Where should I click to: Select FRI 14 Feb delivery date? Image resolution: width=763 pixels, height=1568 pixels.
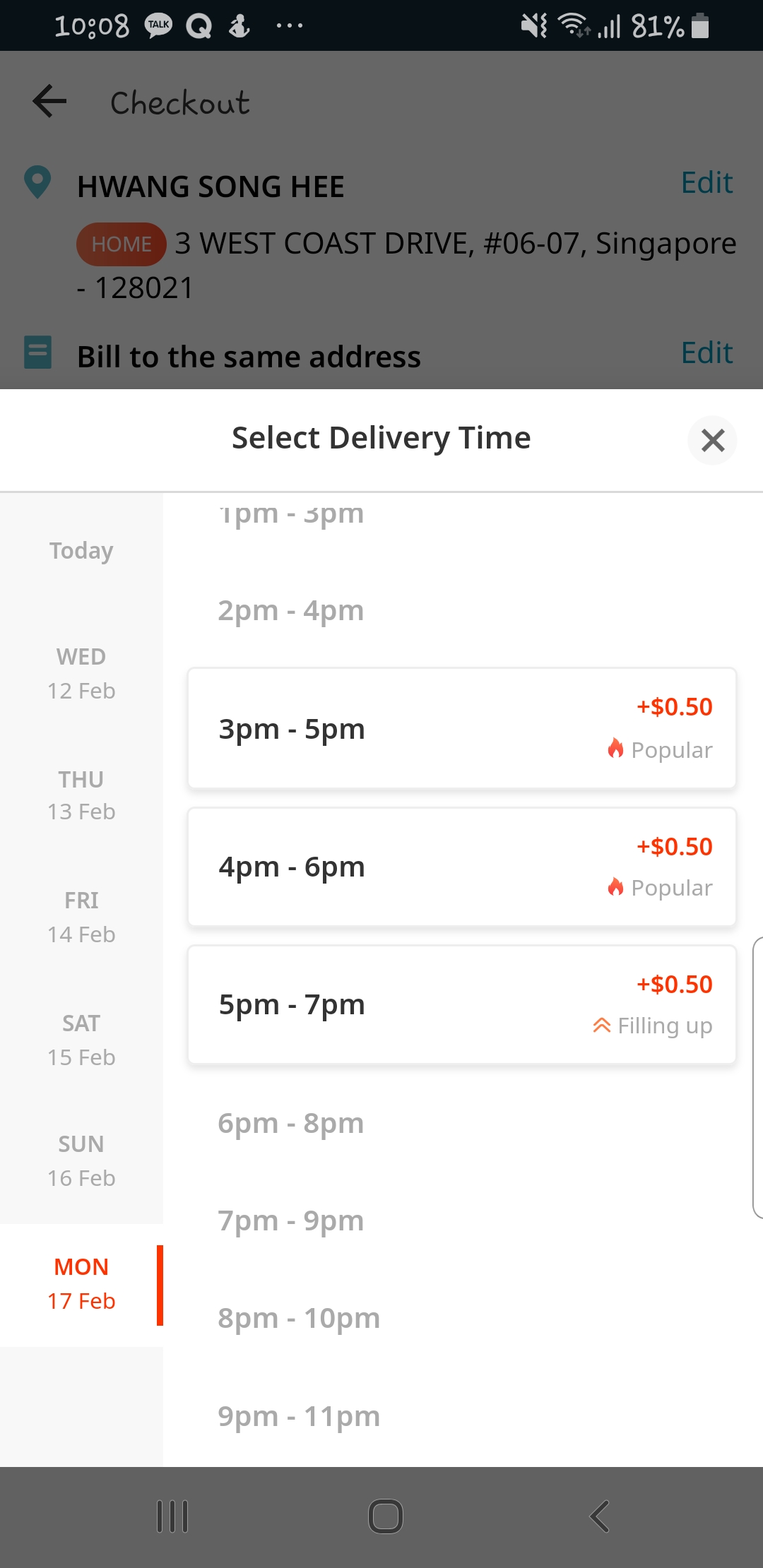(81, 917)
